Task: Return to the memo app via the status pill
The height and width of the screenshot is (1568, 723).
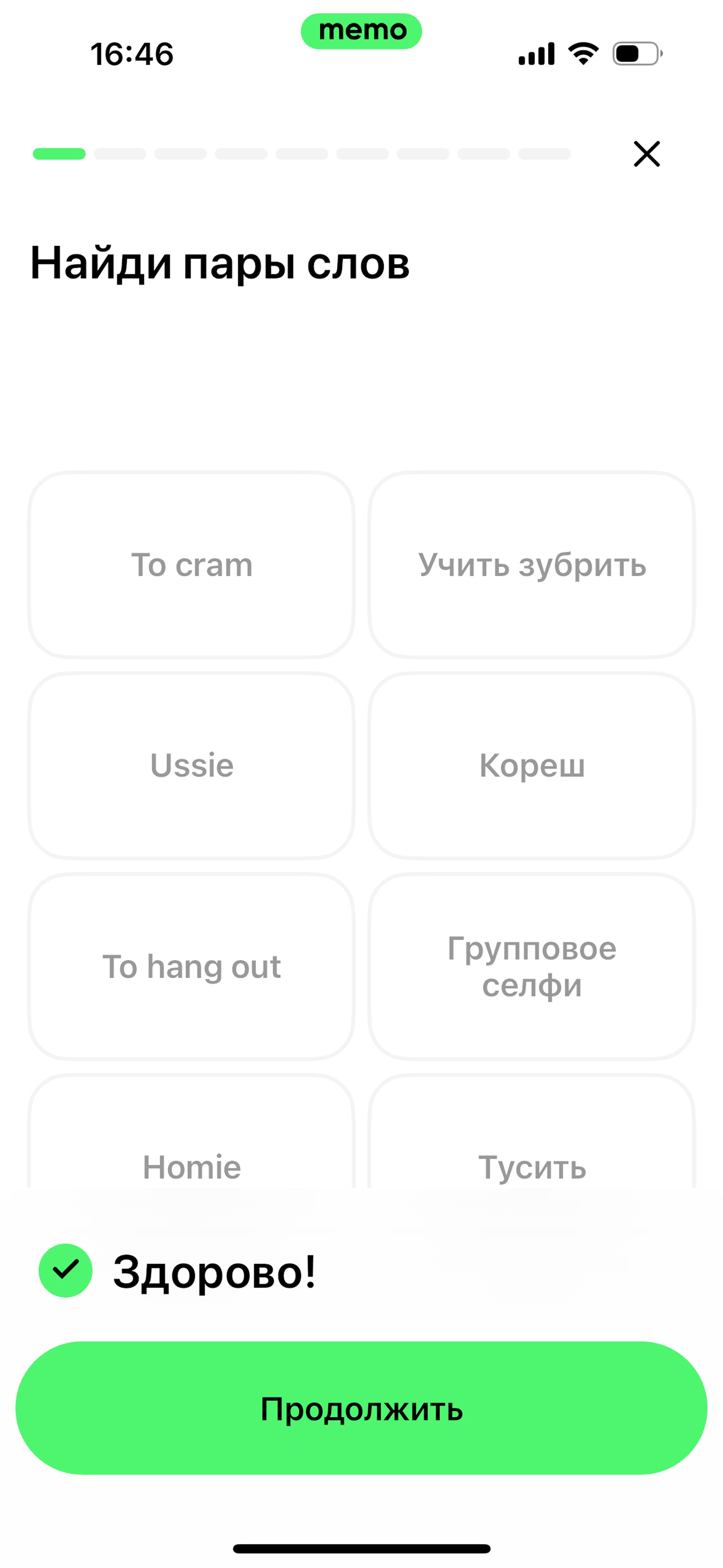Action: click(x=361, y=31)
